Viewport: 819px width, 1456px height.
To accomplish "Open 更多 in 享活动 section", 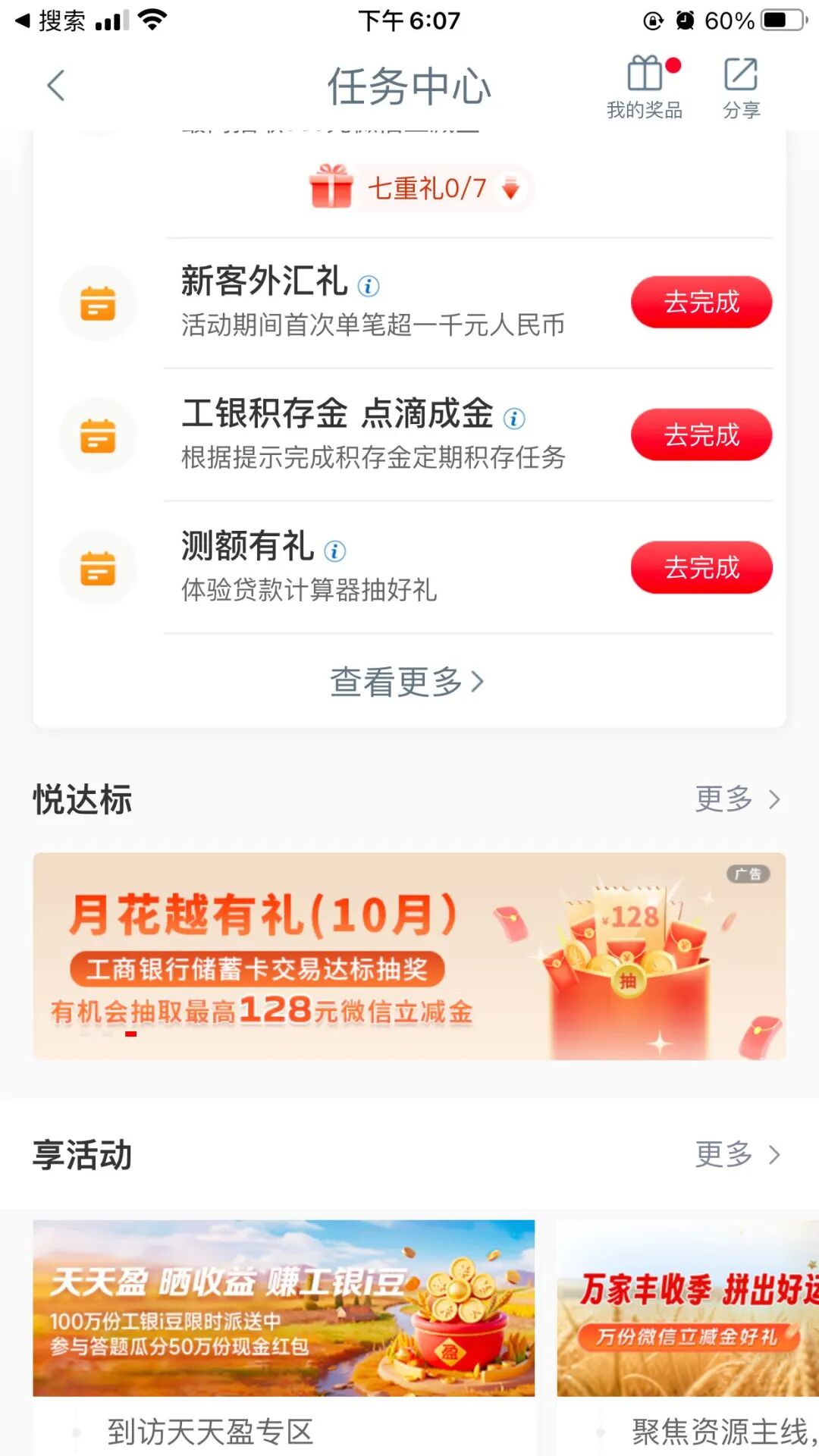I will pos(737,1155).
